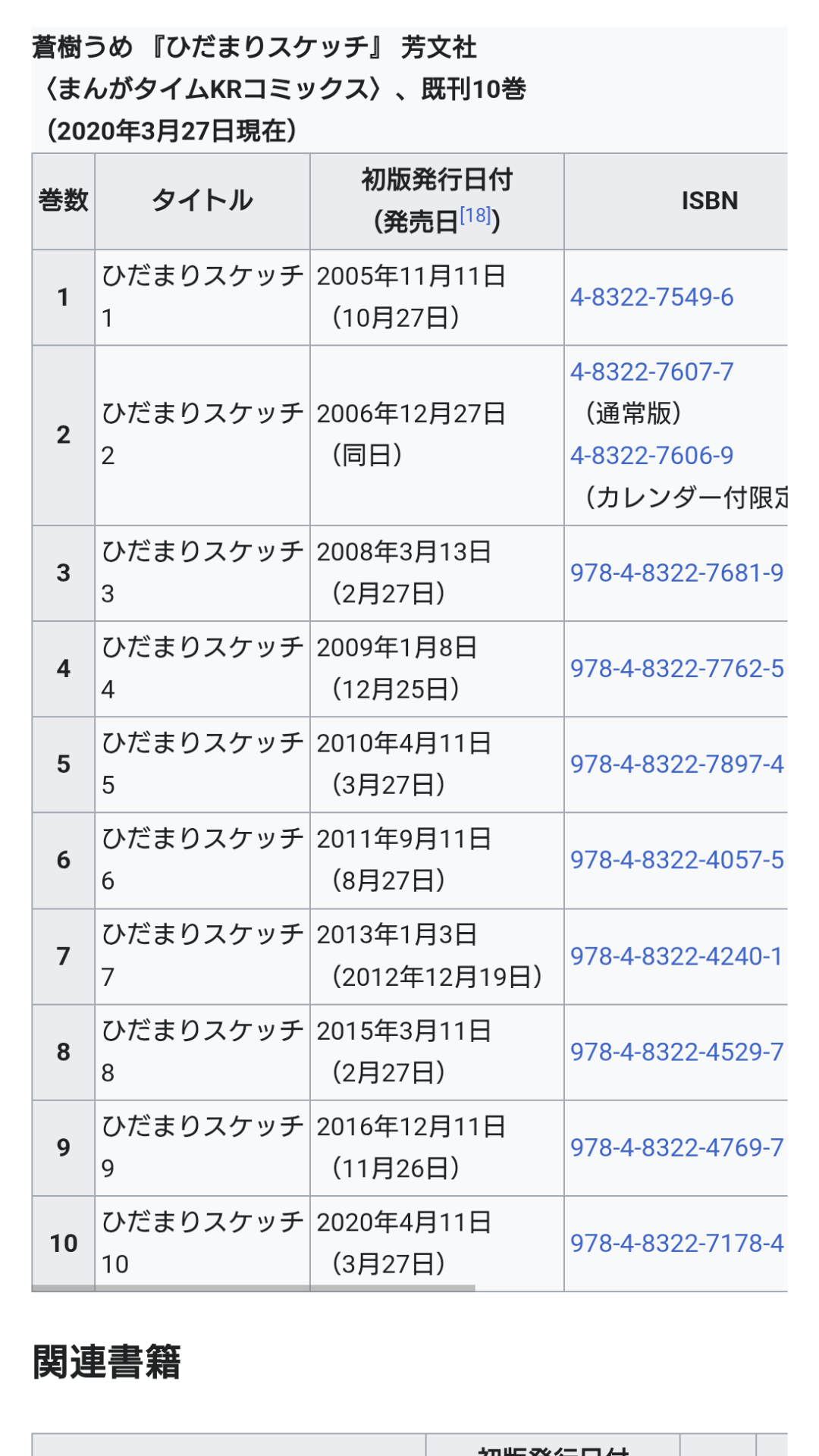Screen dimensions: 819x1456
Task: Open ISBN 4-8322-7606-9 calendar edition link
Action: point(651,455)
